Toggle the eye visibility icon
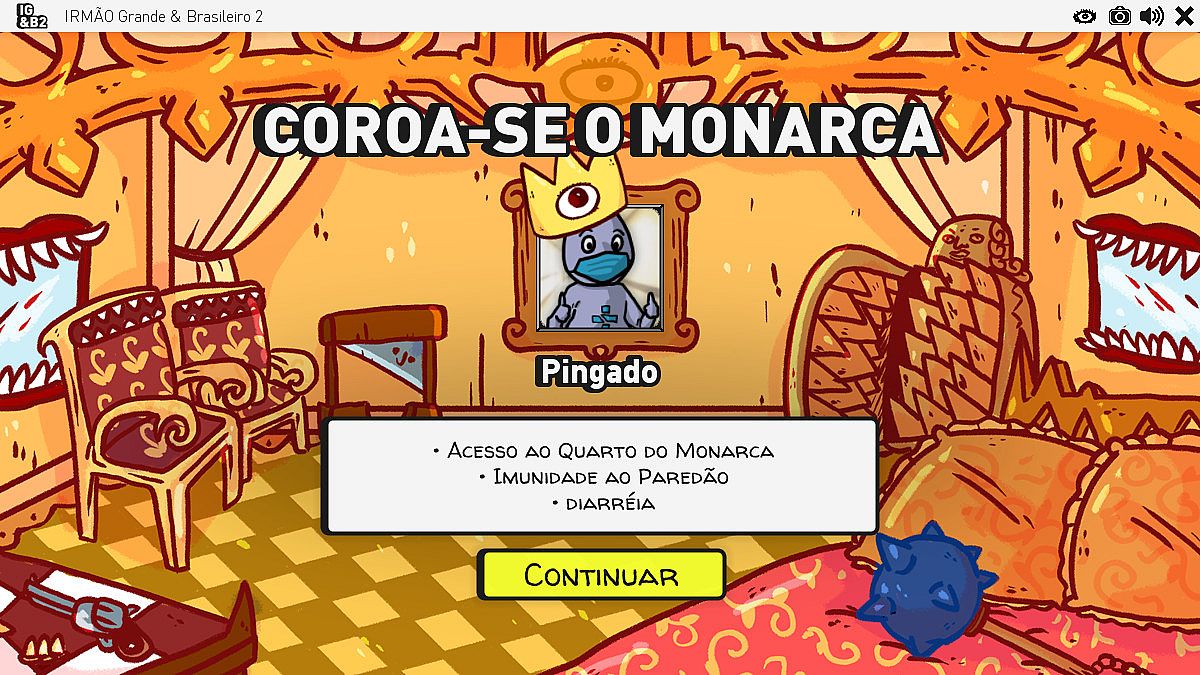 coord(1085,16)
